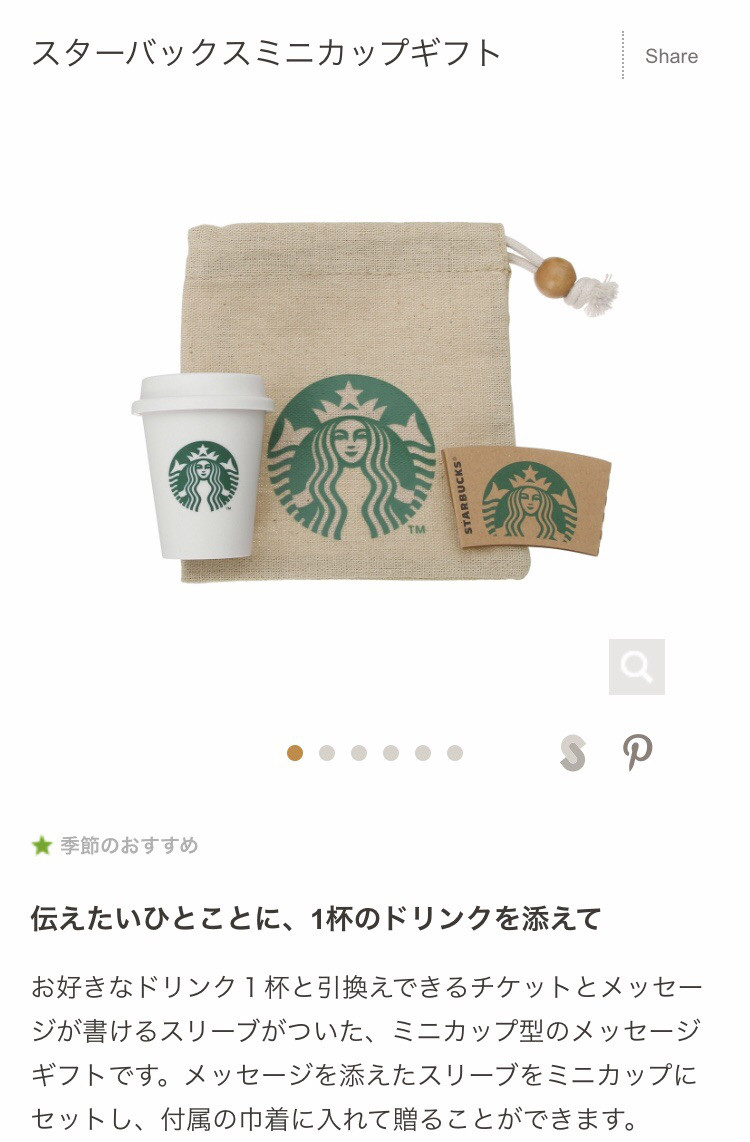Show the fifth product image dot

(423, 753)
